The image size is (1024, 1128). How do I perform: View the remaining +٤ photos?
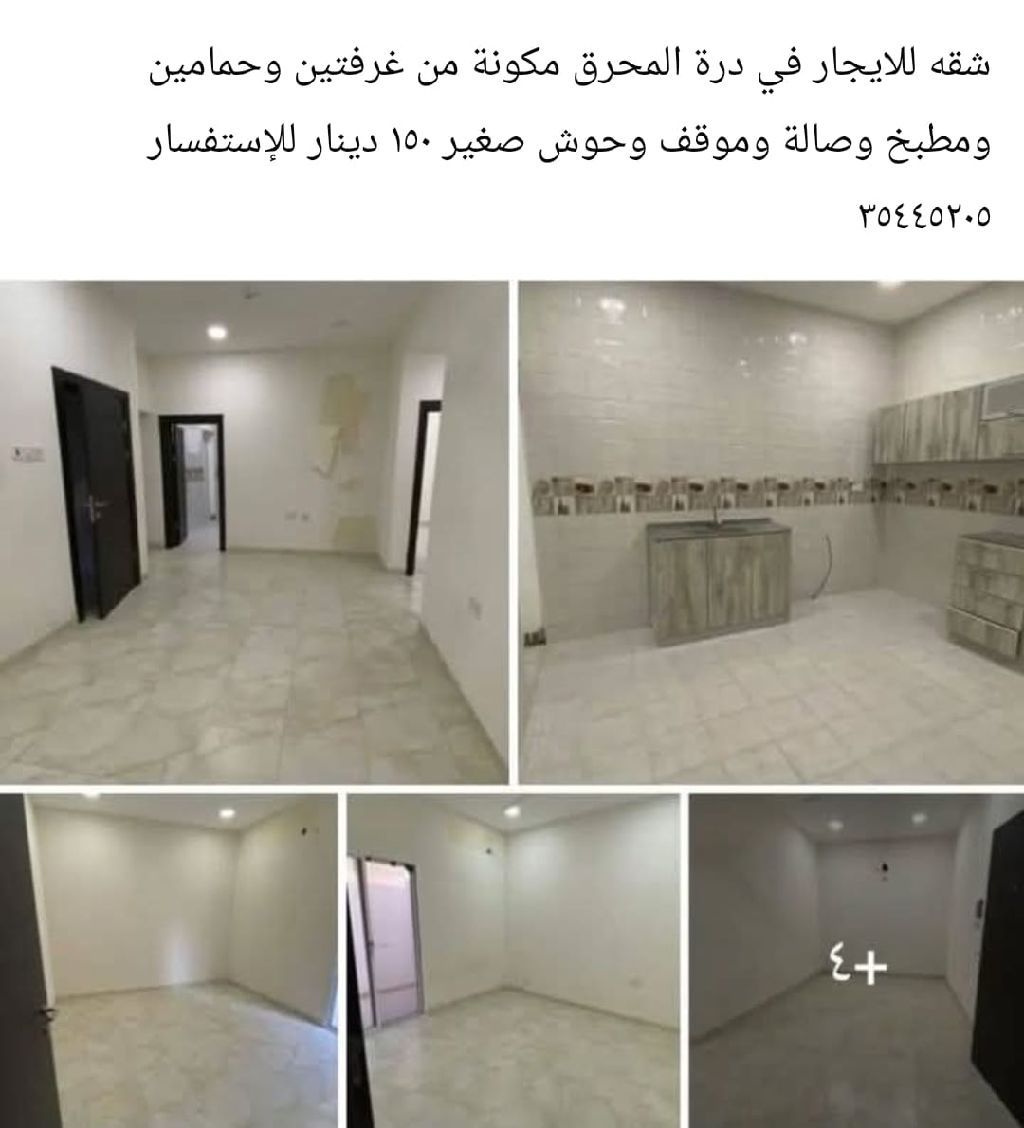pyautogui.click(x=857, y=960)
